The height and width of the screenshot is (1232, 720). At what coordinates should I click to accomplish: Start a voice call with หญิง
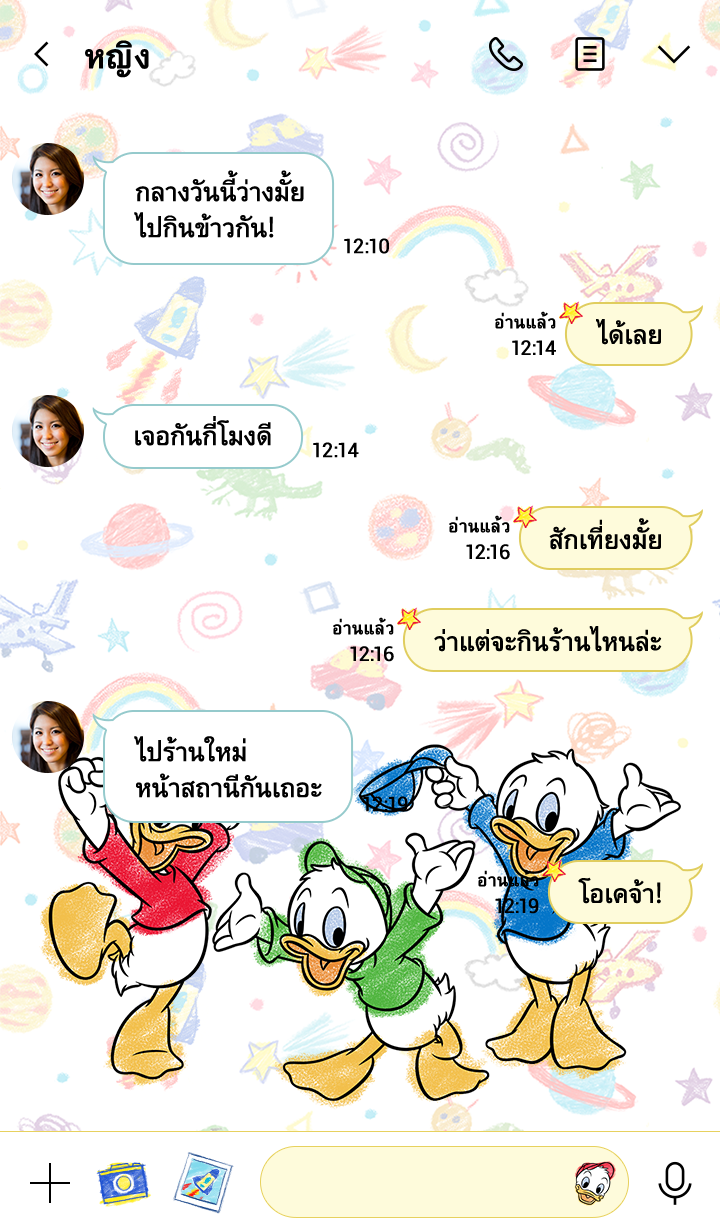[505, 54]
